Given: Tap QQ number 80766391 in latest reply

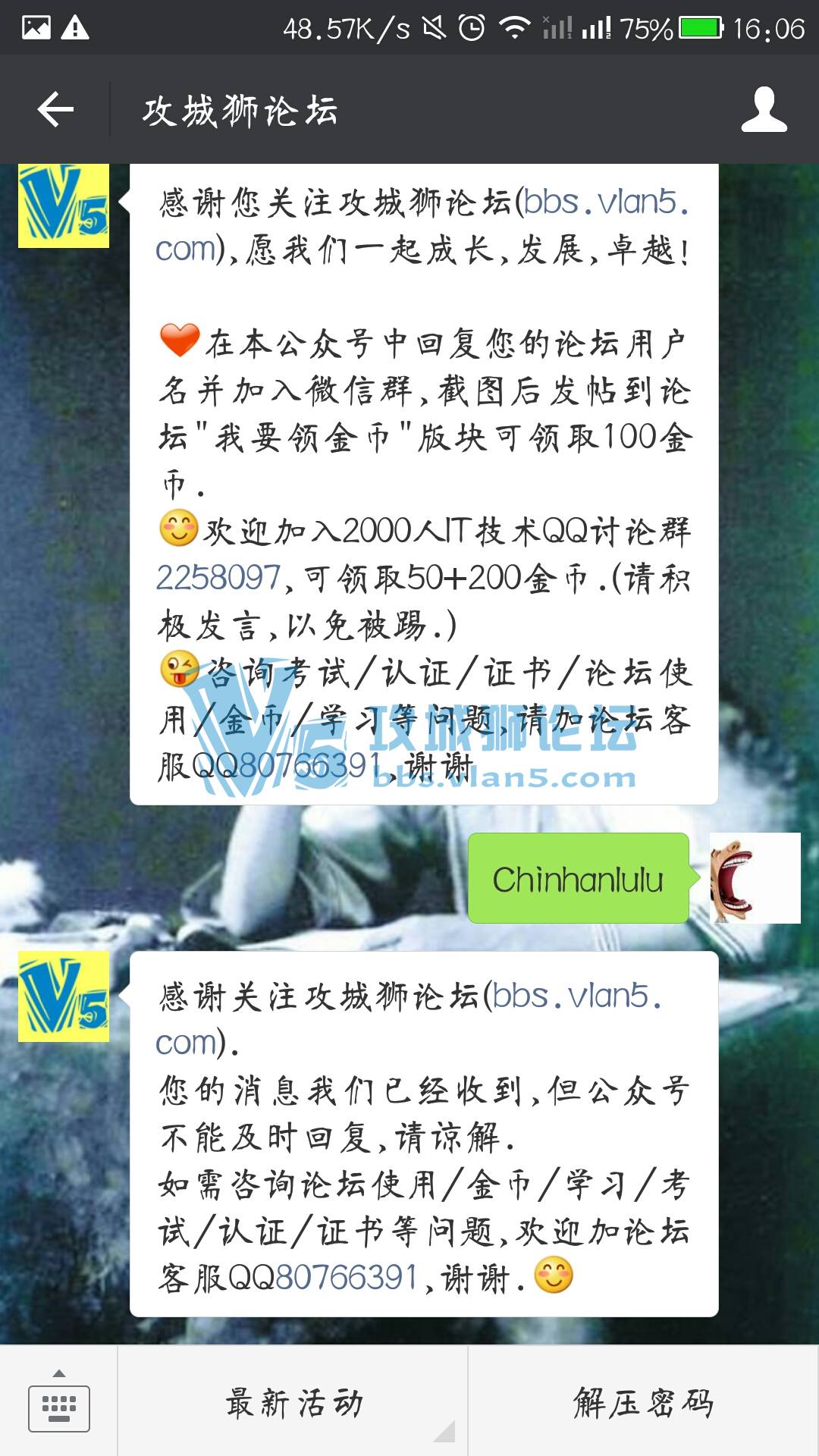Looking at the screenshot, I should 346,1278.
